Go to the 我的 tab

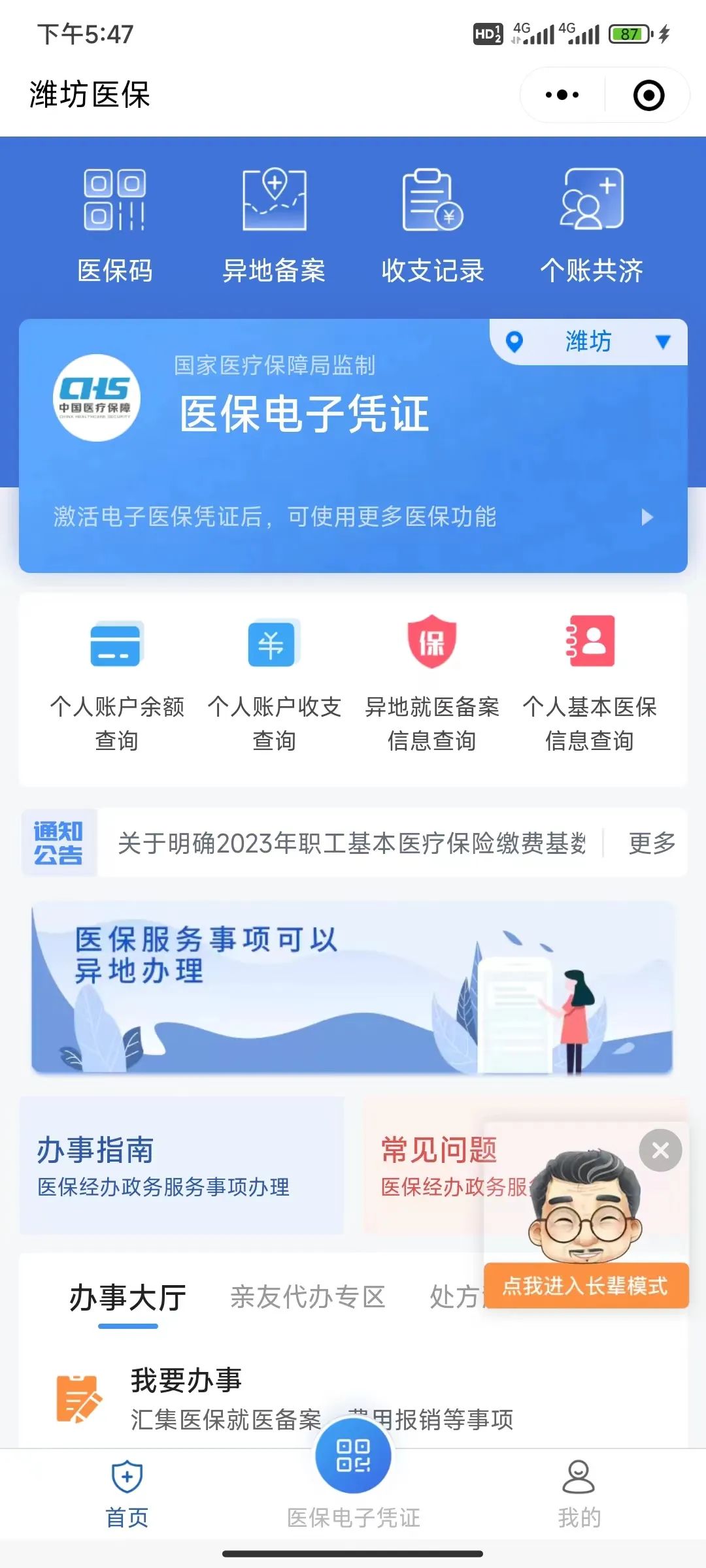point(579,1492)
